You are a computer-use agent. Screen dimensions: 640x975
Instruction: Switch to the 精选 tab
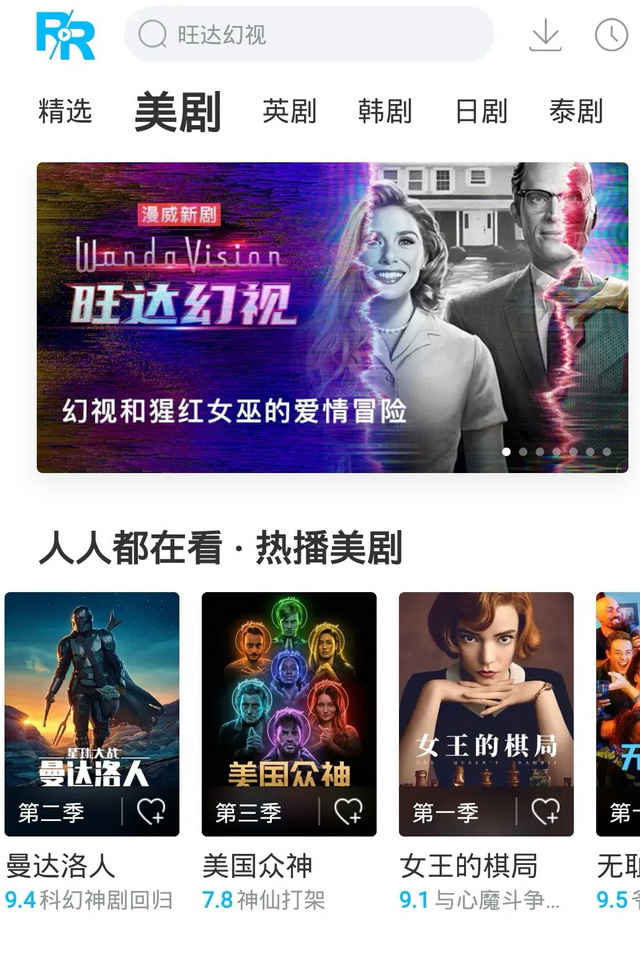click(x=65, y=111)
